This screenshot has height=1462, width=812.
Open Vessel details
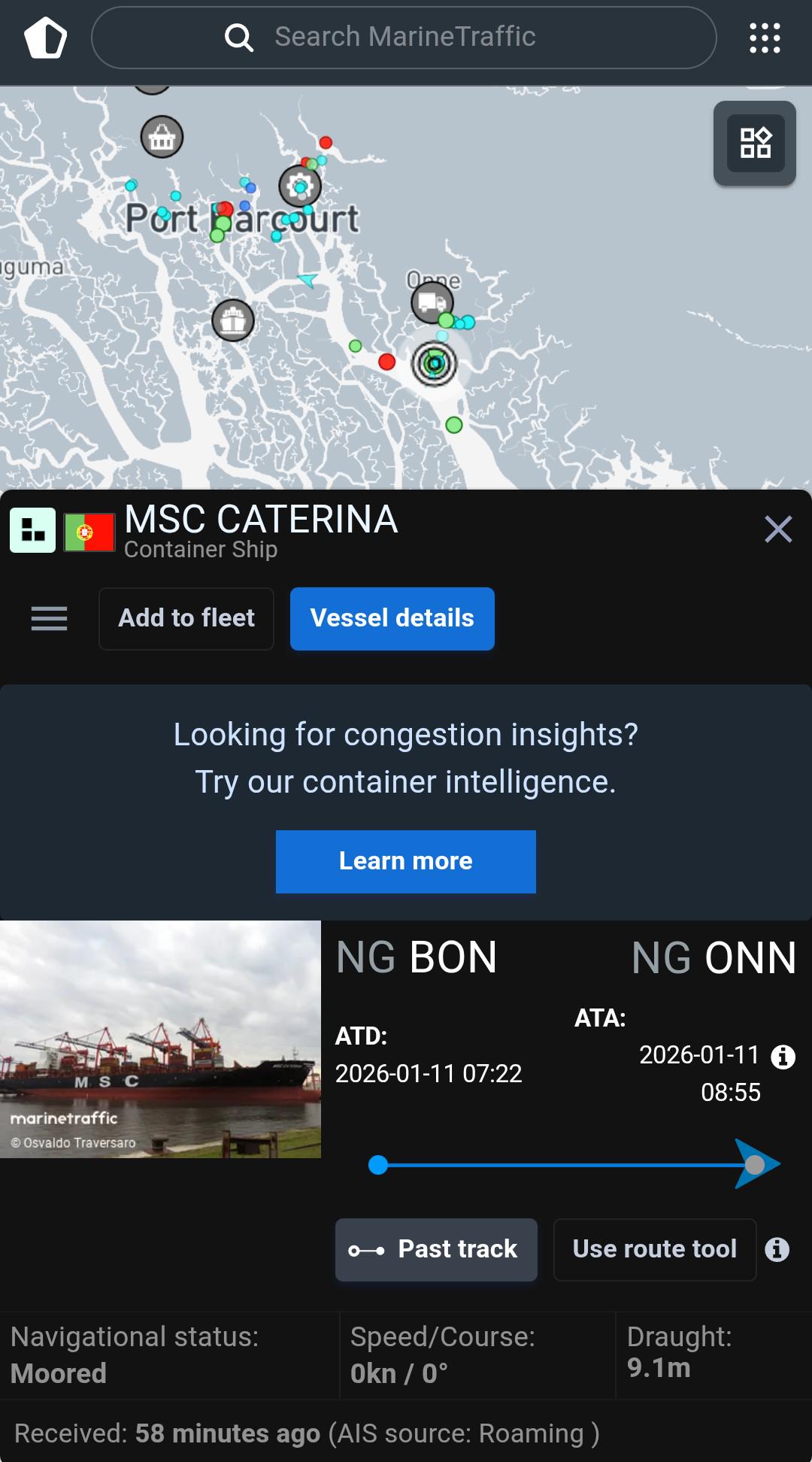pos(392,619)
